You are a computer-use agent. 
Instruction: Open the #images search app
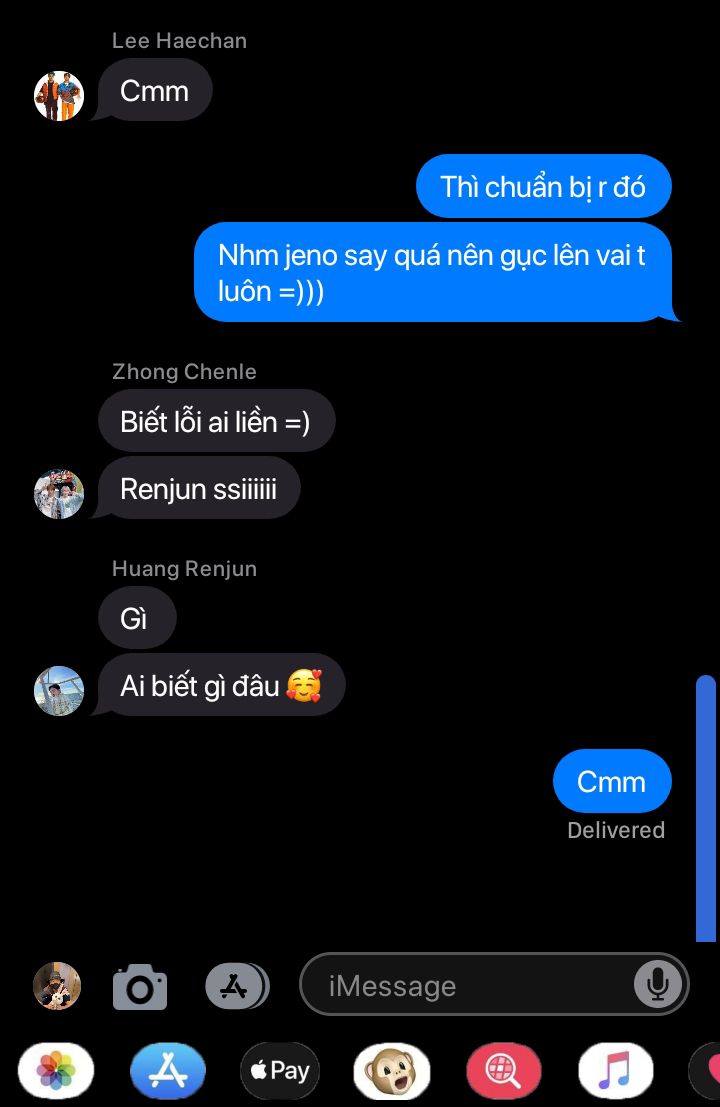[x=504, y=1071]
